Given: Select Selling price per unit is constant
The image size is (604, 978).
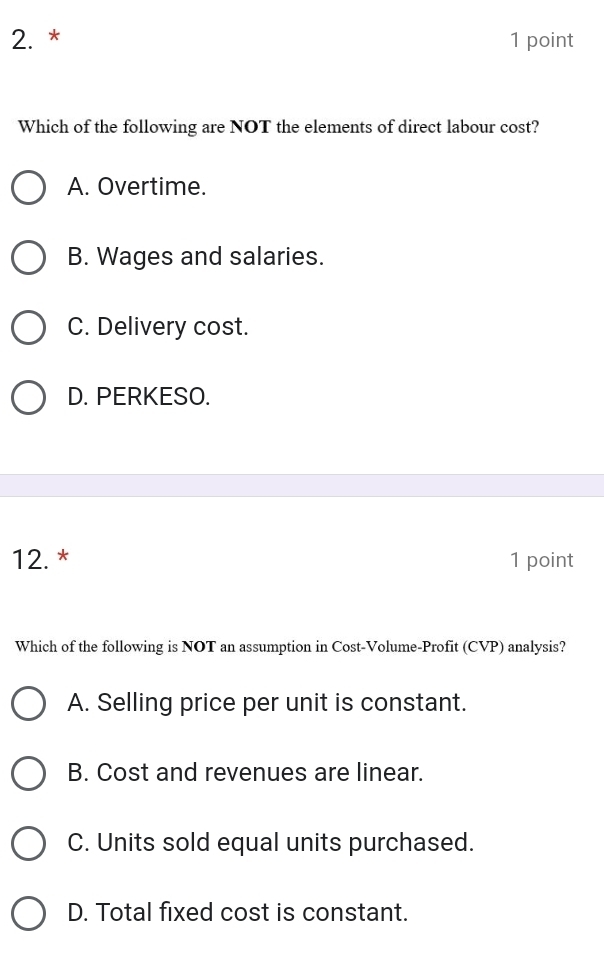Looking at the screenshot, I should (29, 703).
